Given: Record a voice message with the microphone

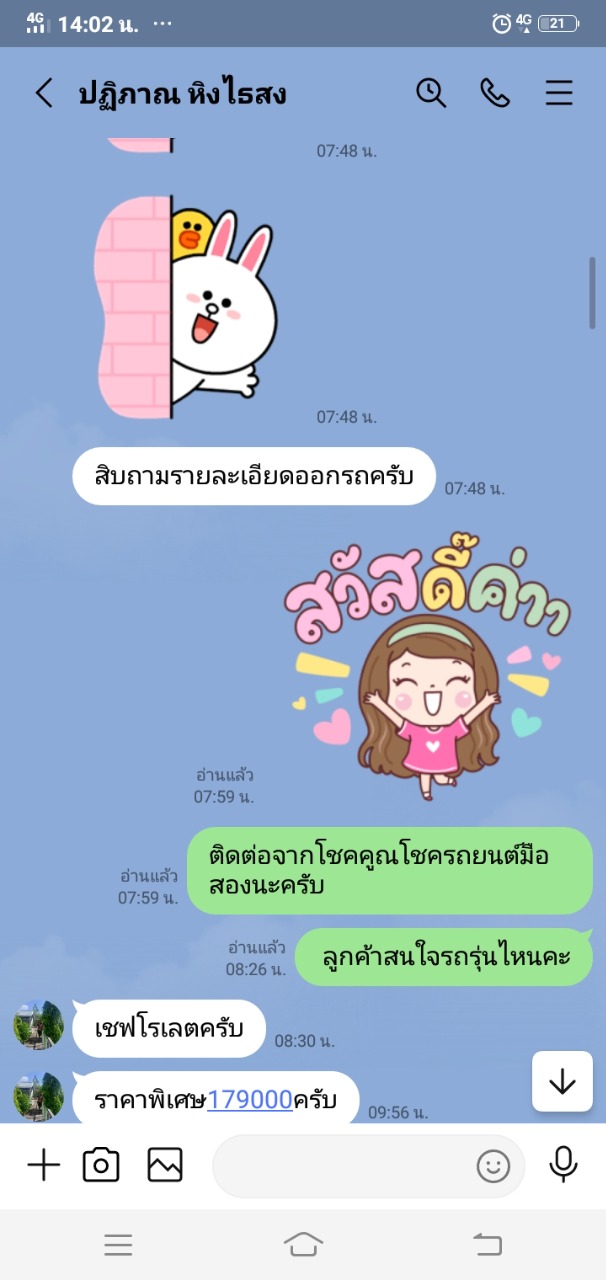Looking at the screenshot, I should click(x=564, y=1165).
